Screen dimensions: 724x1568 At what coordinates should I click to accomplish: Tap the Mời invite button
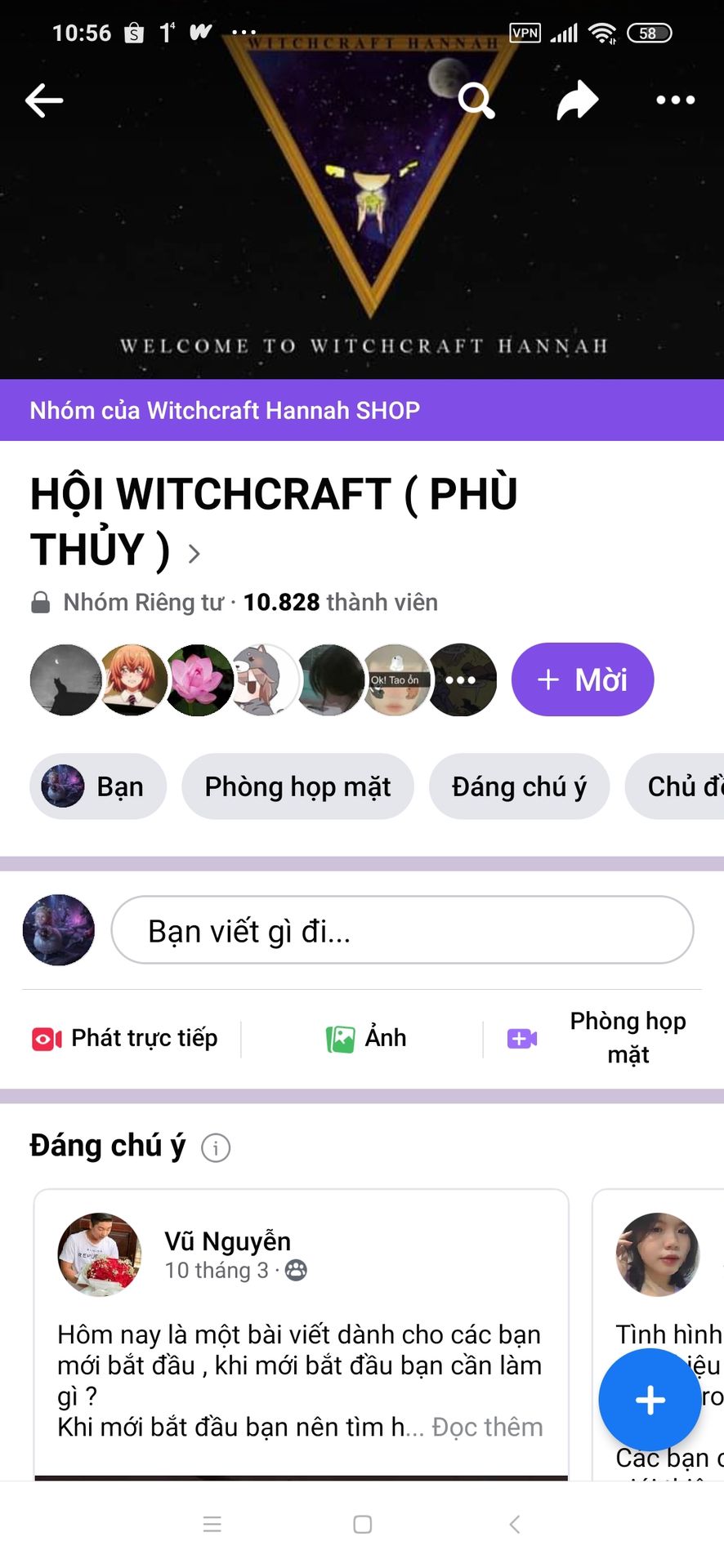583,679
